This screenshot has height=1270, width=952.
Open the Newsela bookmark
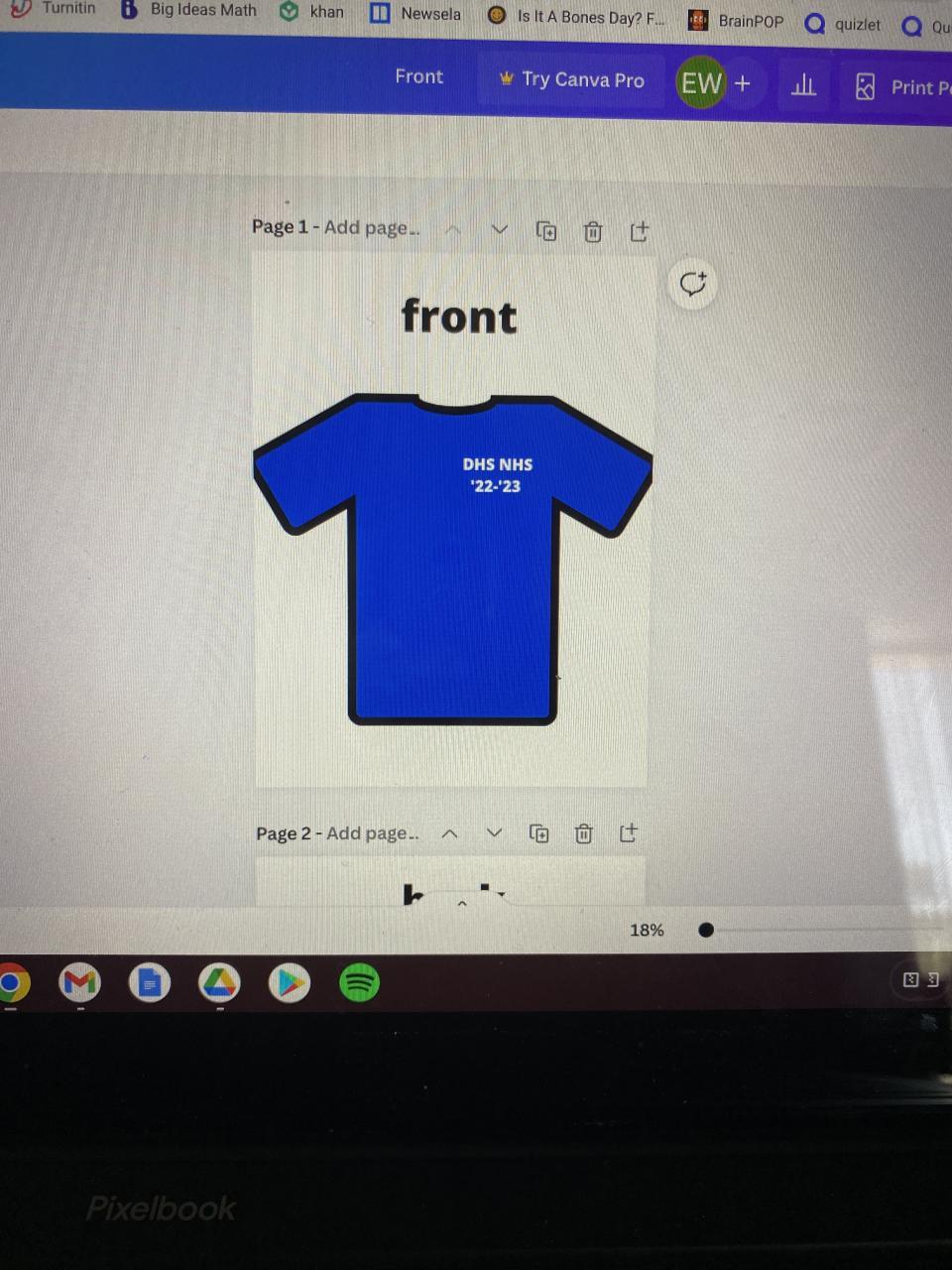click(x=416, y=14)
